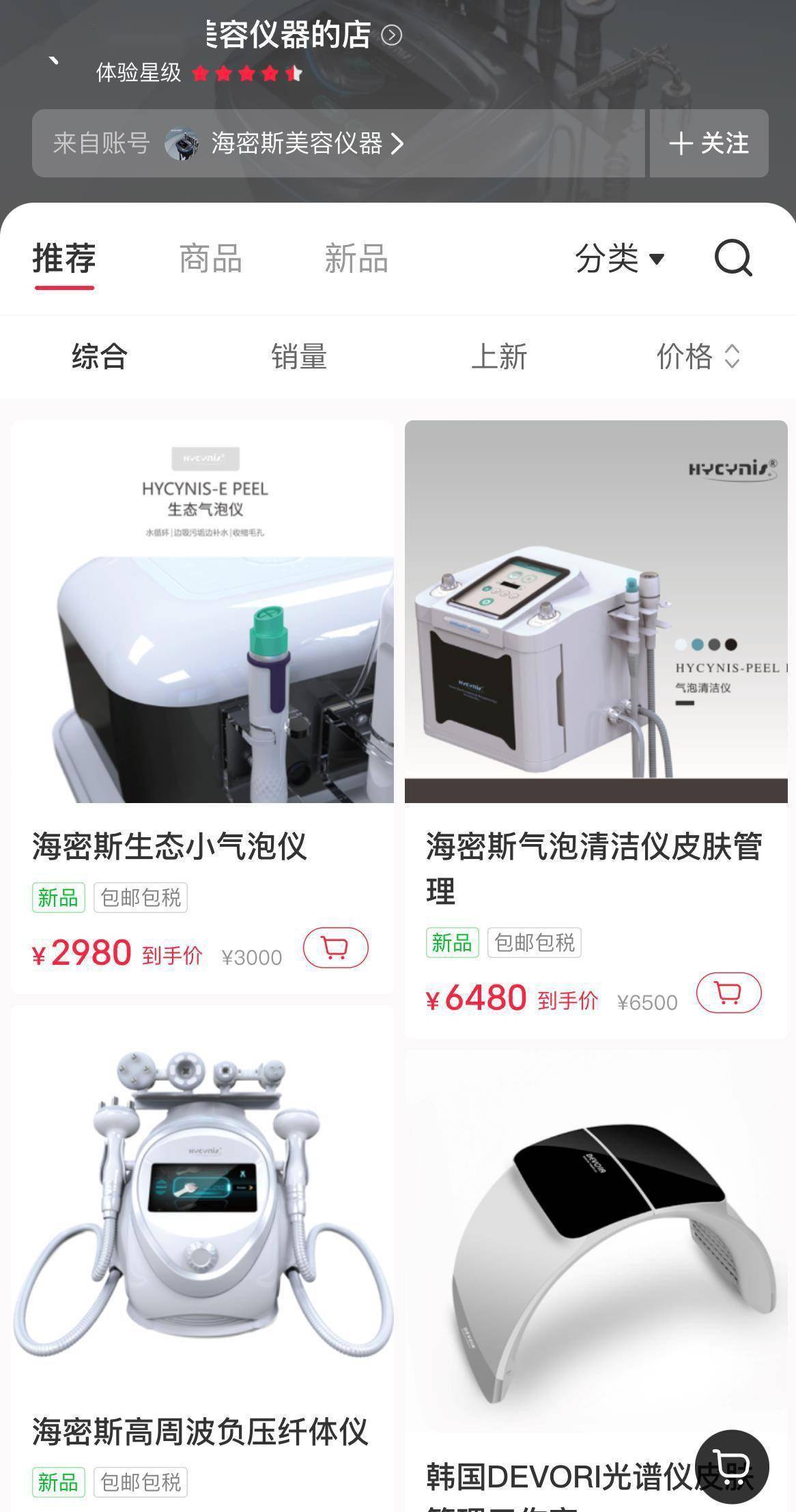
Task: Sort products by 综合
Action: [x=100, y=356]
